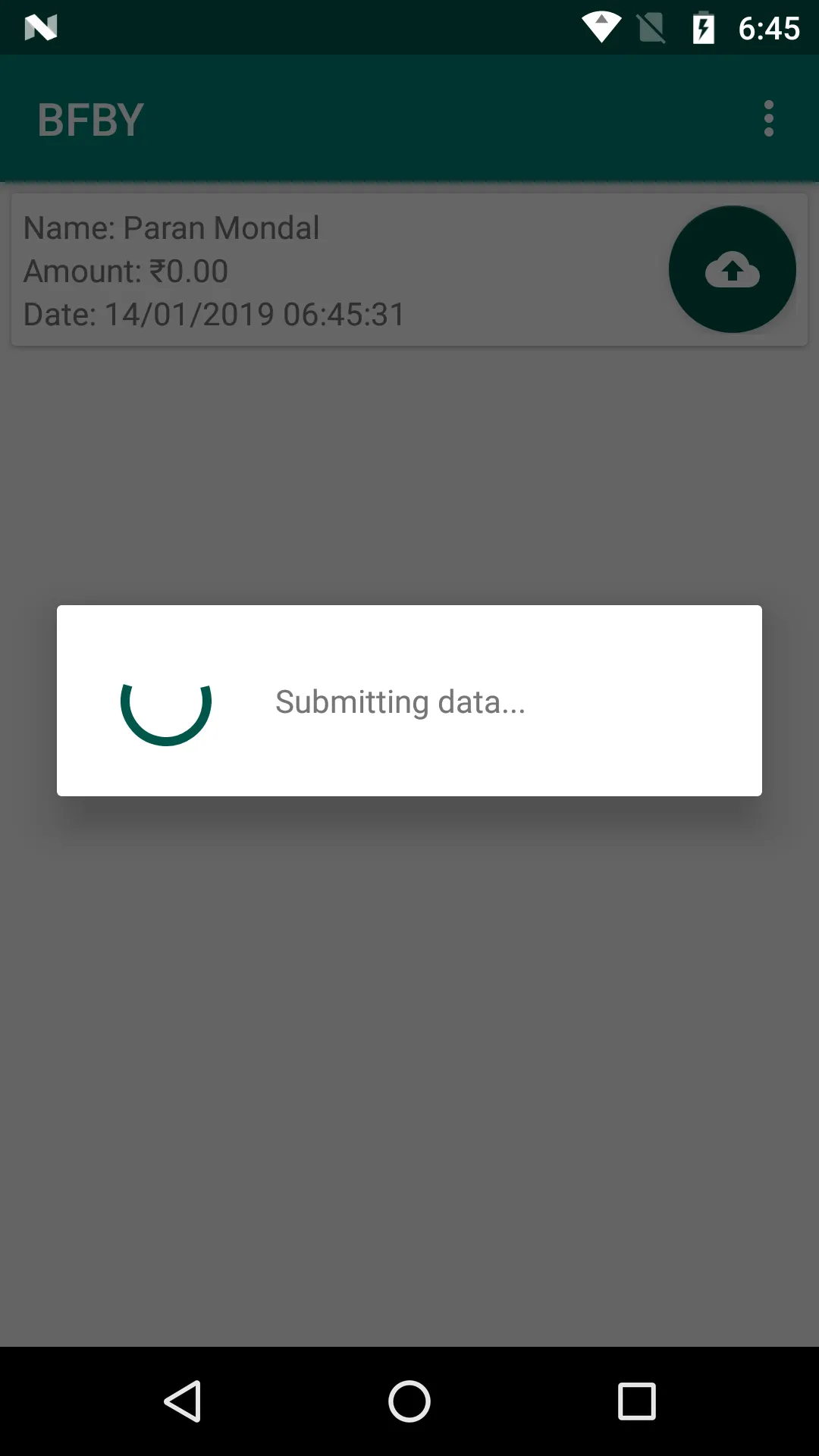Select the BFBY app title
Screen dimensions: 819x1456
90,118
